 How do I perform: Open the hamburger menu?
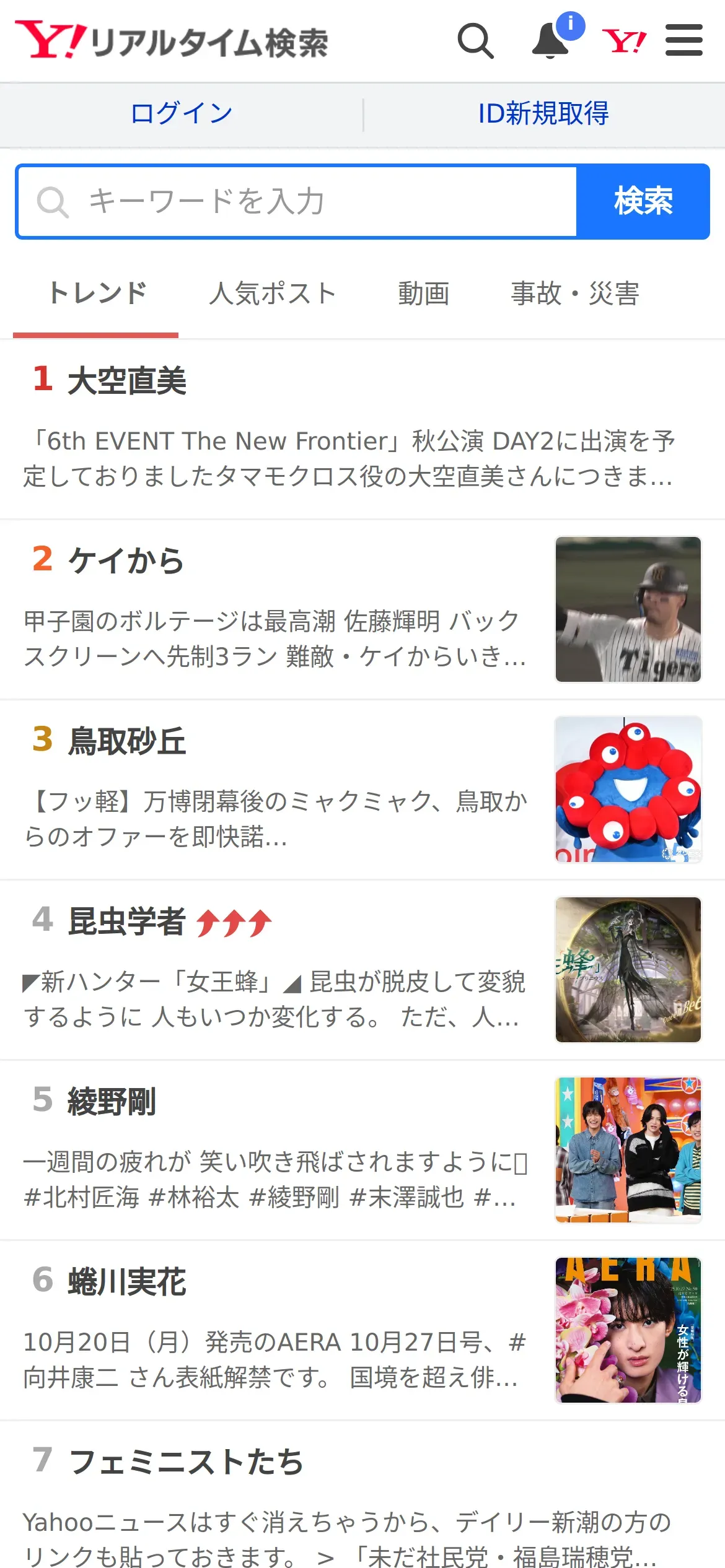[683, 41]
